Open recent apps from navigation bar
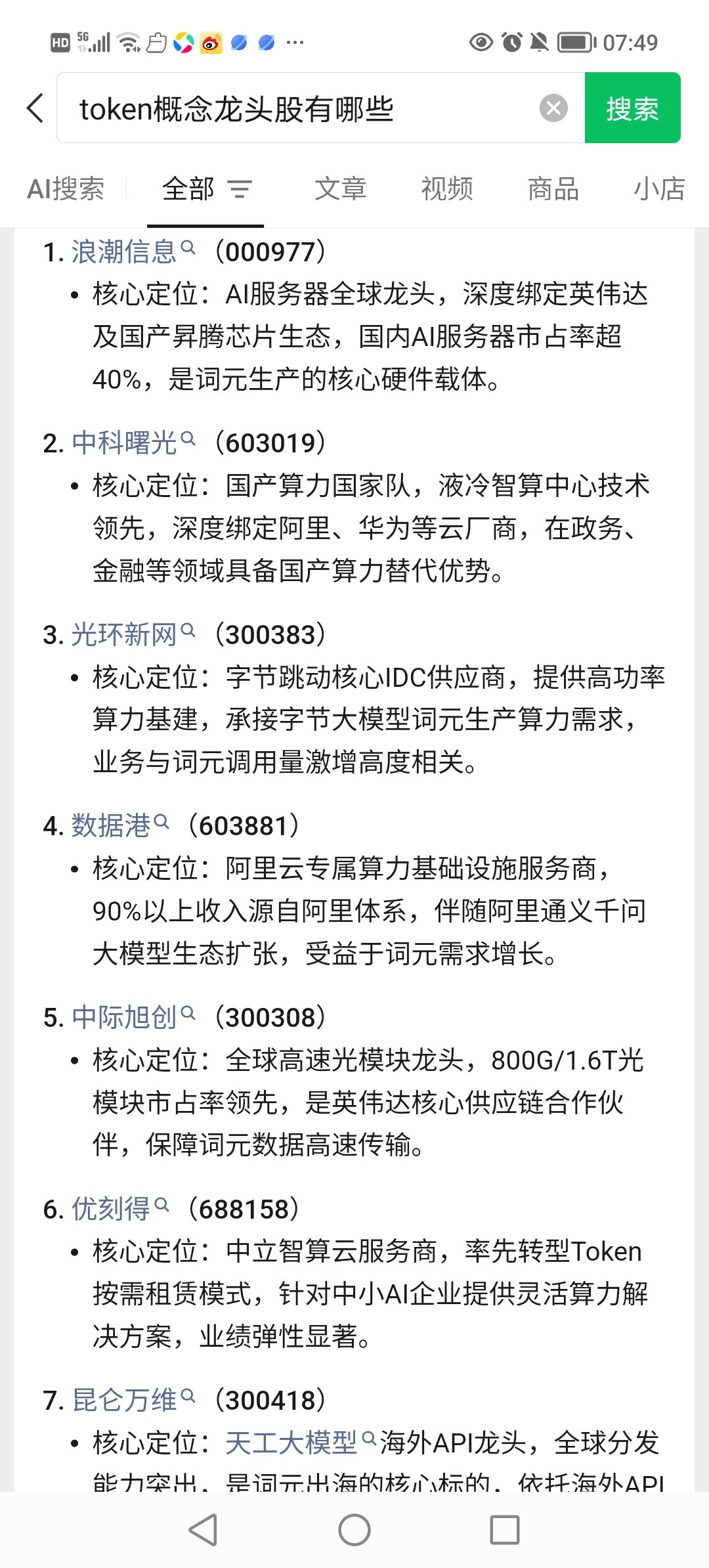This screenshot has width=709, height=1568. [x=504, y=1530]
